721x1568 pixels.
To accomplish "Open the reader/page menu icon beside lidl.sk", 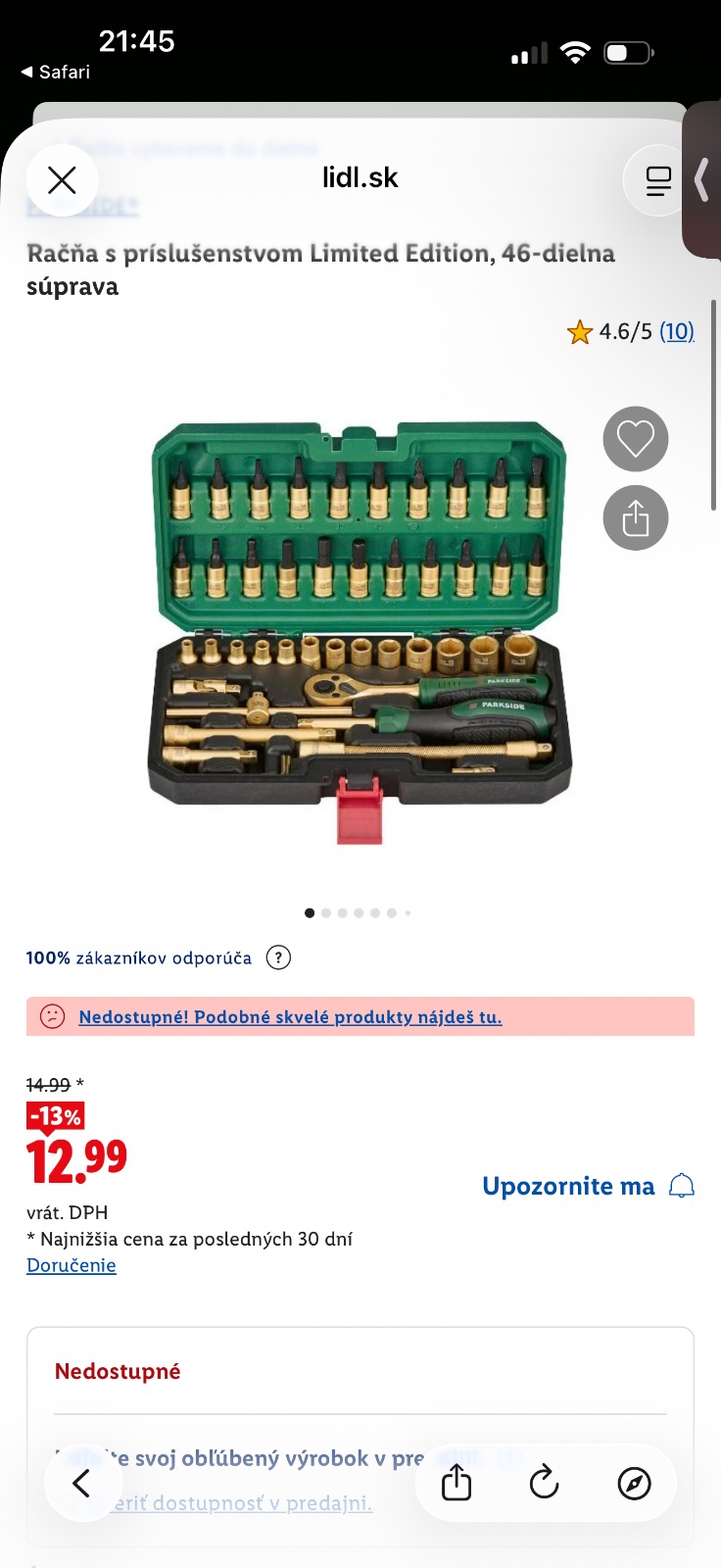I will click(657, 180).
